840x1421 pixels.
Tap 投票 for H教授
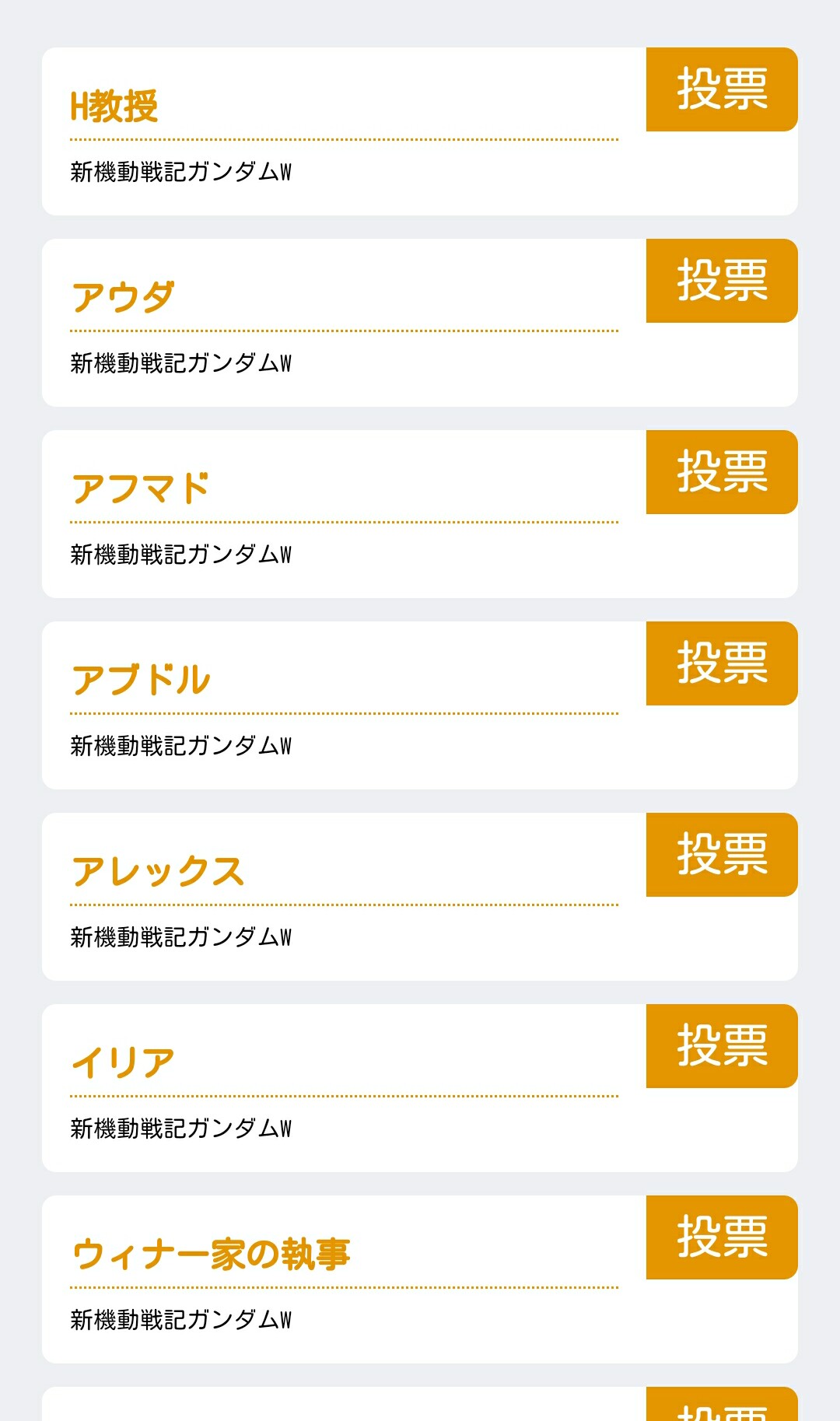point(722,89)
